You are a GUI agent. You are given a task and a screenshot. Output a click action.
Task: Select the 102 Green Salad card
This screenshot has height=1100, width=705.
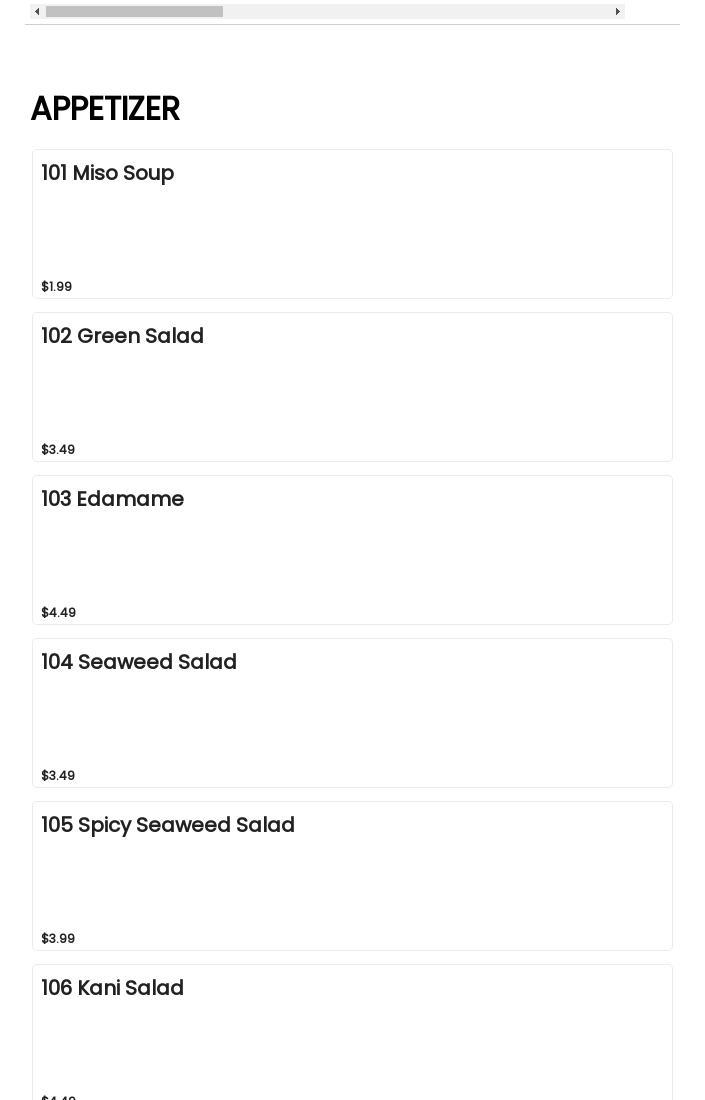point(352,387)
